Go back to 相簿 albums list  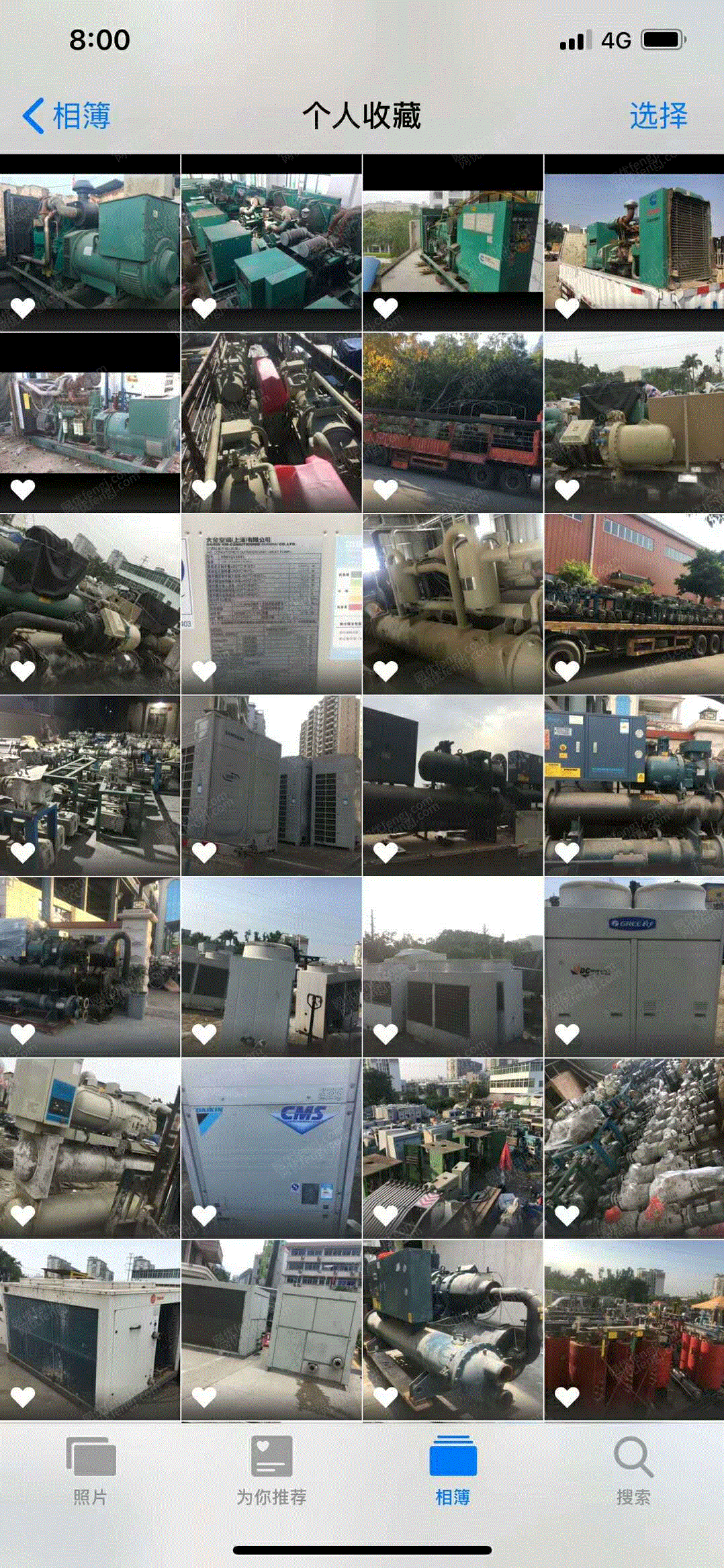click(x=67, y=116)
